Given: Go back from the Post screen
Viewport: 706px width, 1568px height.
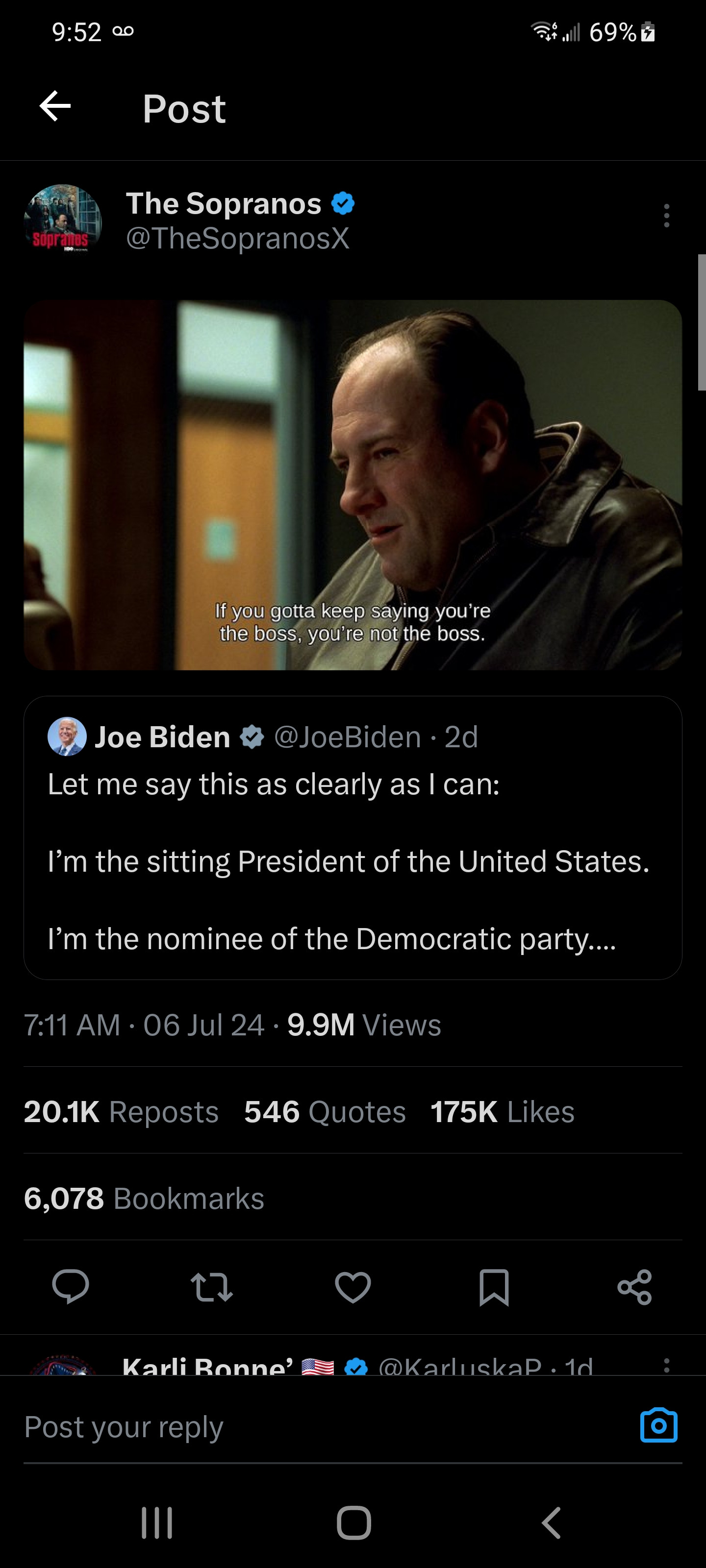Looking at the screenshot, I should click(x=55, y=106).
